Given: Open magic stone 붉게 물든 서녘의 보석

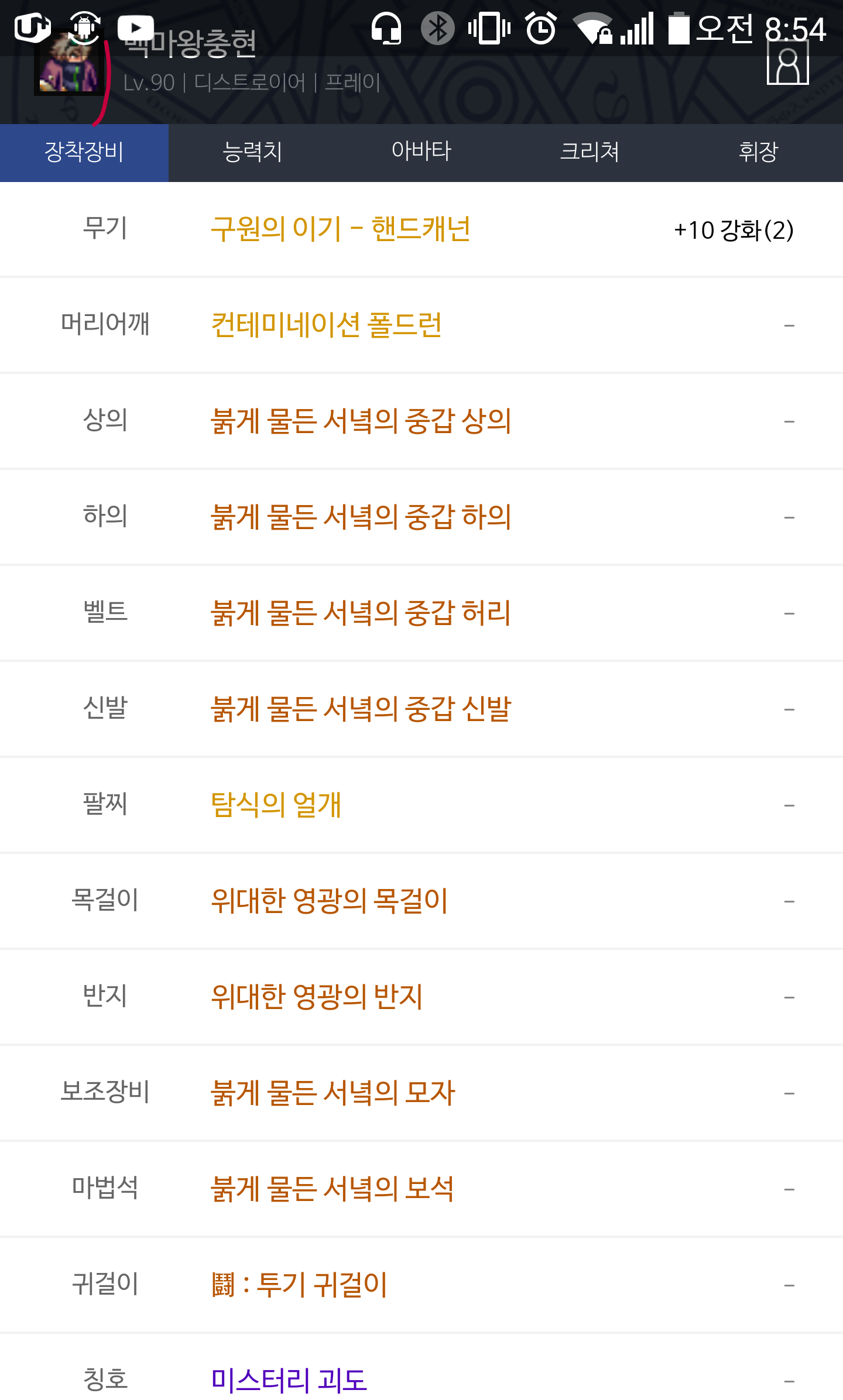Looking at the screenshot, I should (332, 1189).
